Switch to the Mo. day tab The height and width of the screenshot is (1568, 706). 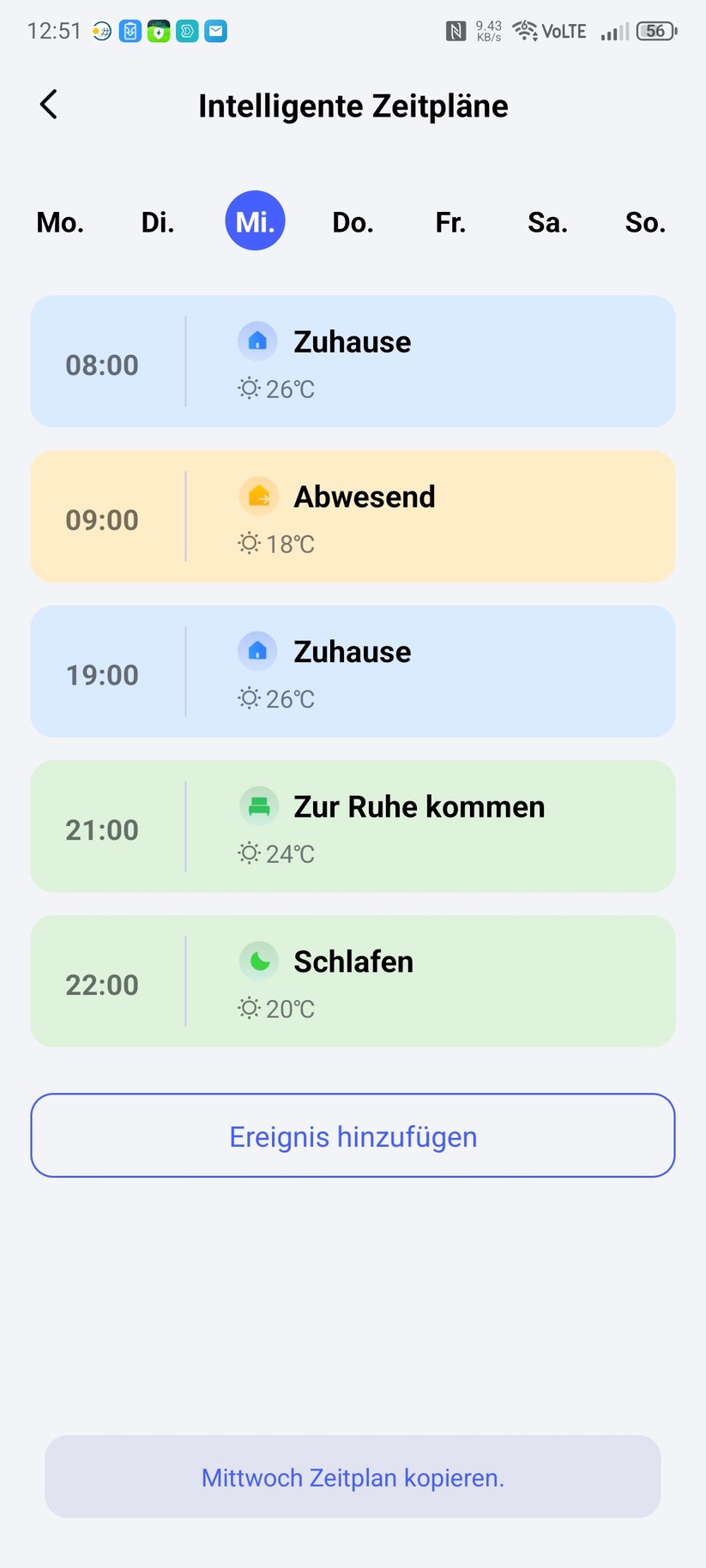pos(59,221)
